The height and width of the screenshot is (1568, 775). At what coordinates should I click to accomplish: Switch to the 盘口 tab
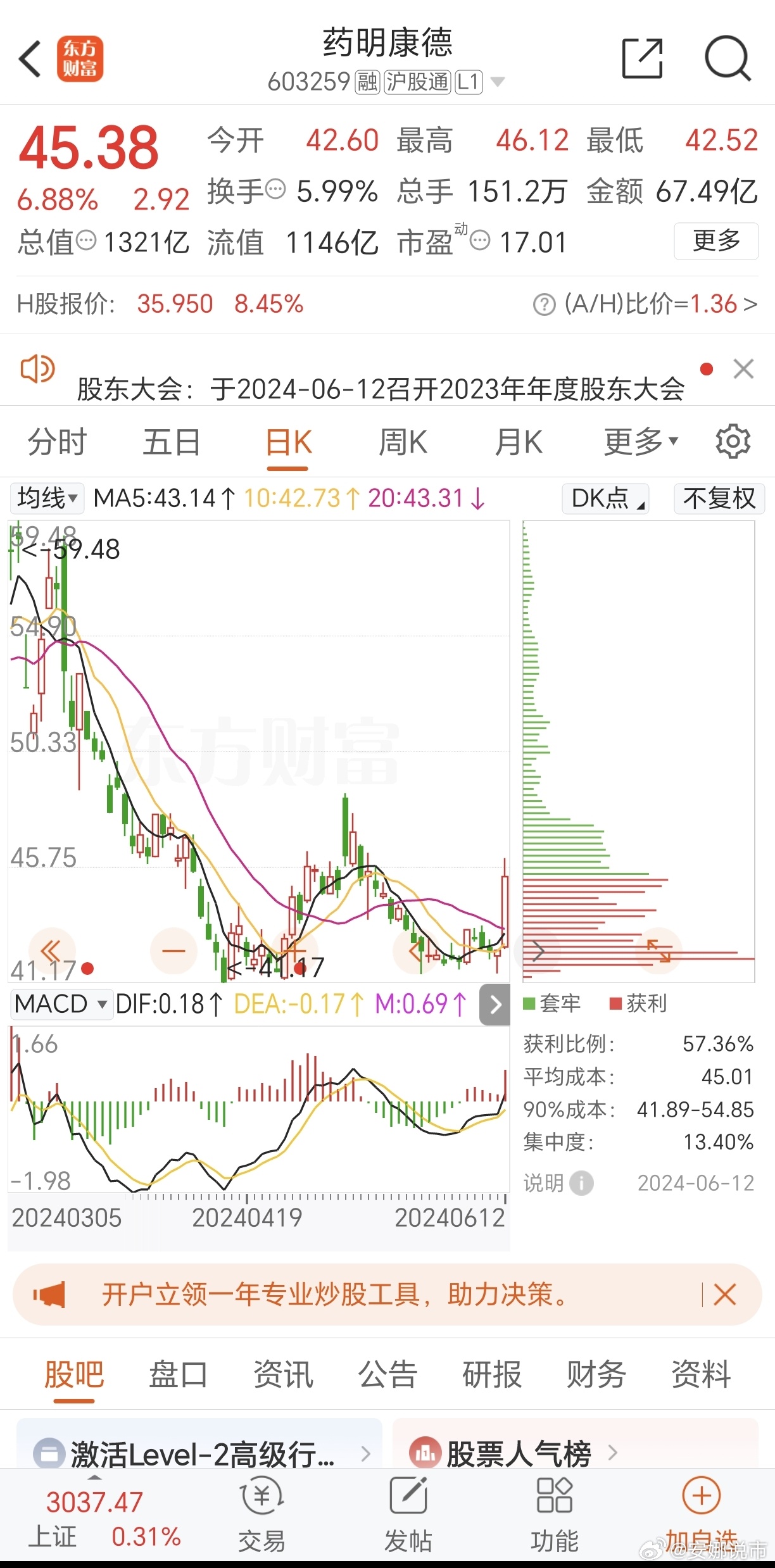(x=179, y=1374)
